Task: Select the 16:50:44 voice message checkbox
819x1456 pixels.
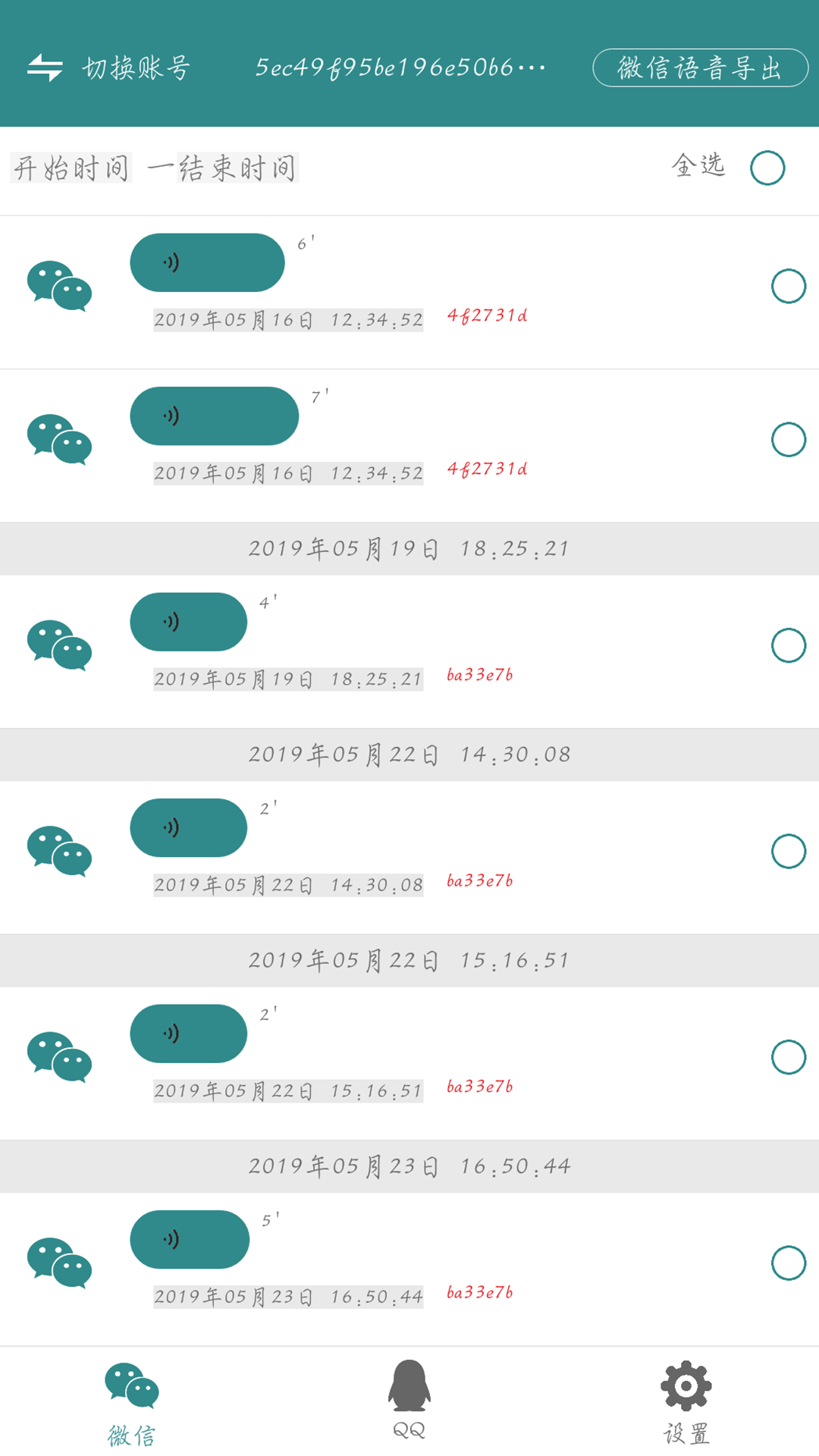Action: coord(788,1263)
